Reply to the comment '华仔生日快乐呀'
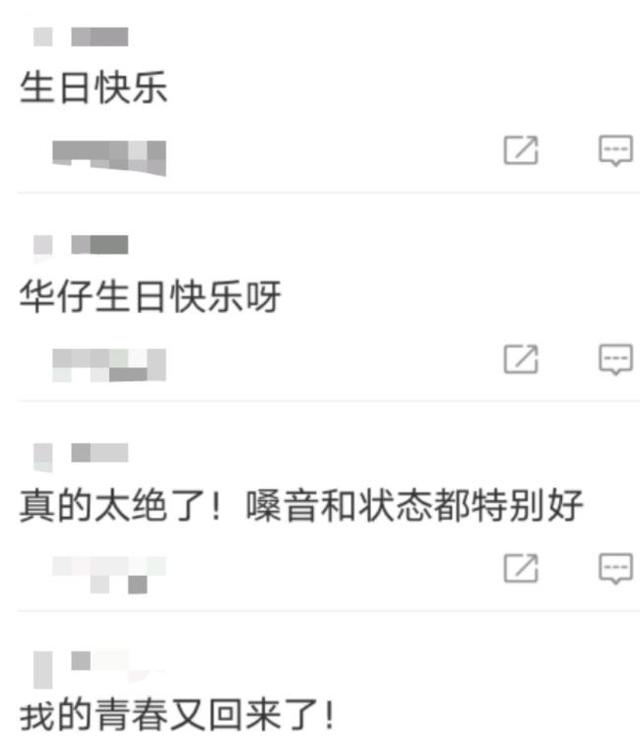 pyautogui.click(x=615, y=358)
